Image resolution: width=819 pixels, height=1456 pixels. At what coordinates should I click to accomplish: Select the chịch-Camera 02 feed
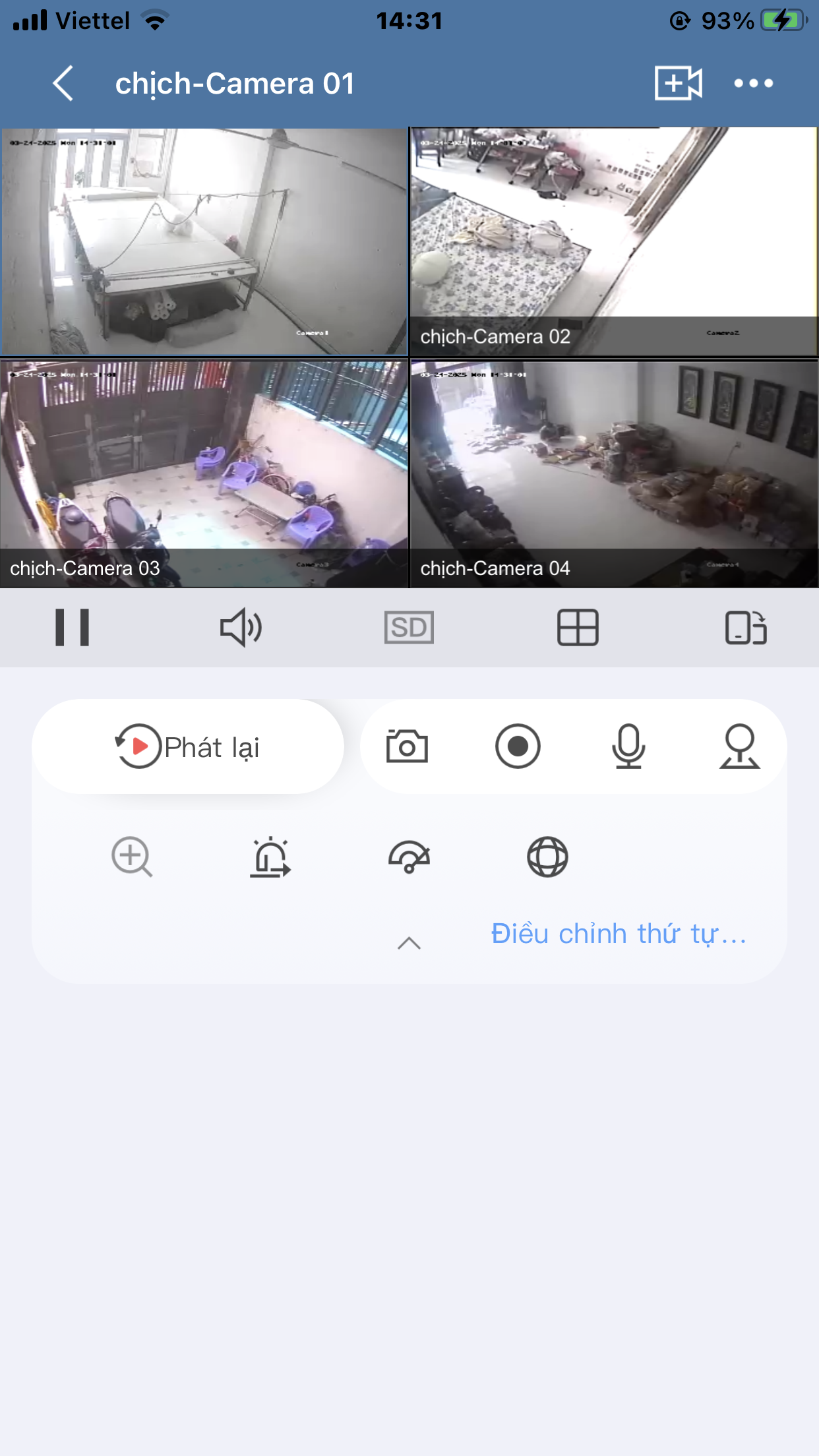click(613, 241)
